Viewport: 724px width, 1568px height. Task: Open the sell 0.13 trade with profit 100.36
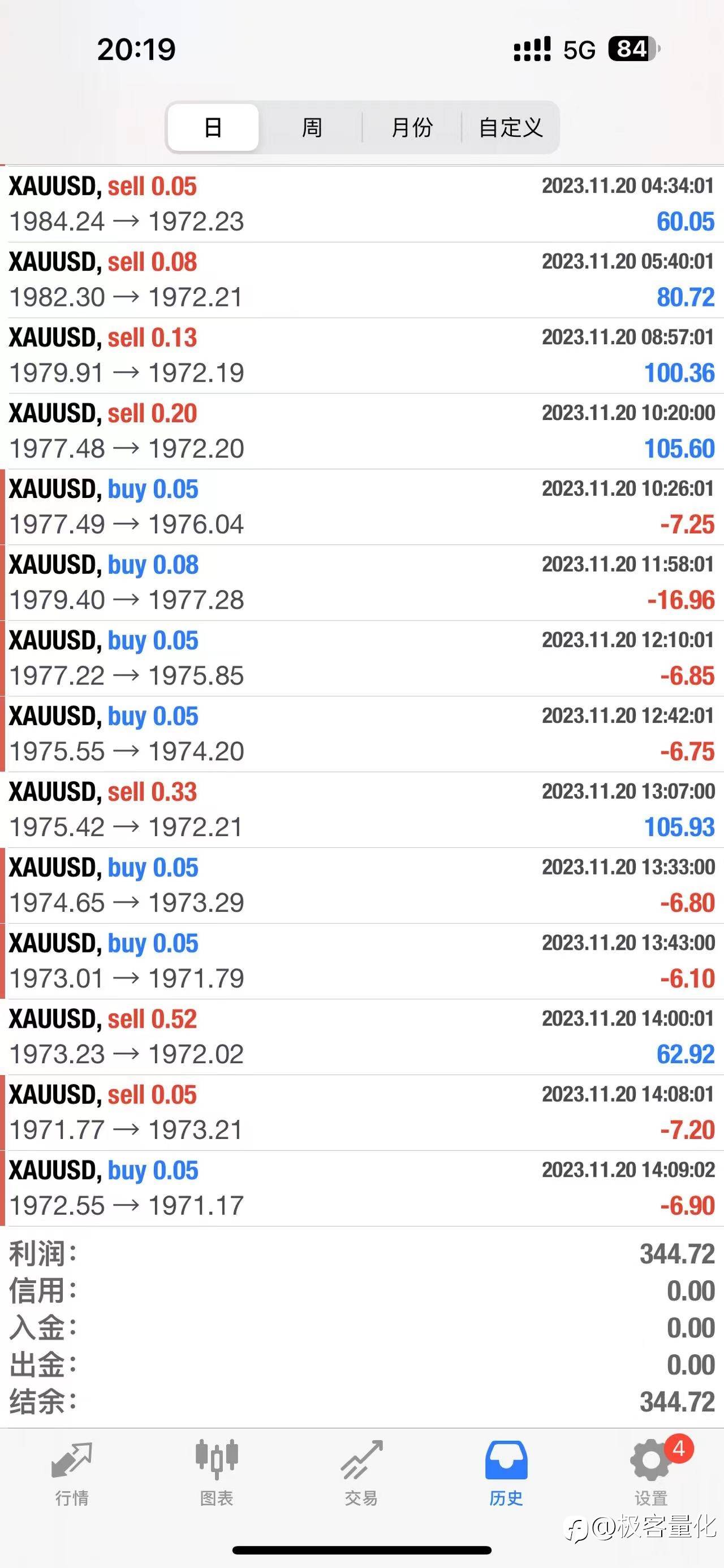(x=361, y=356)
